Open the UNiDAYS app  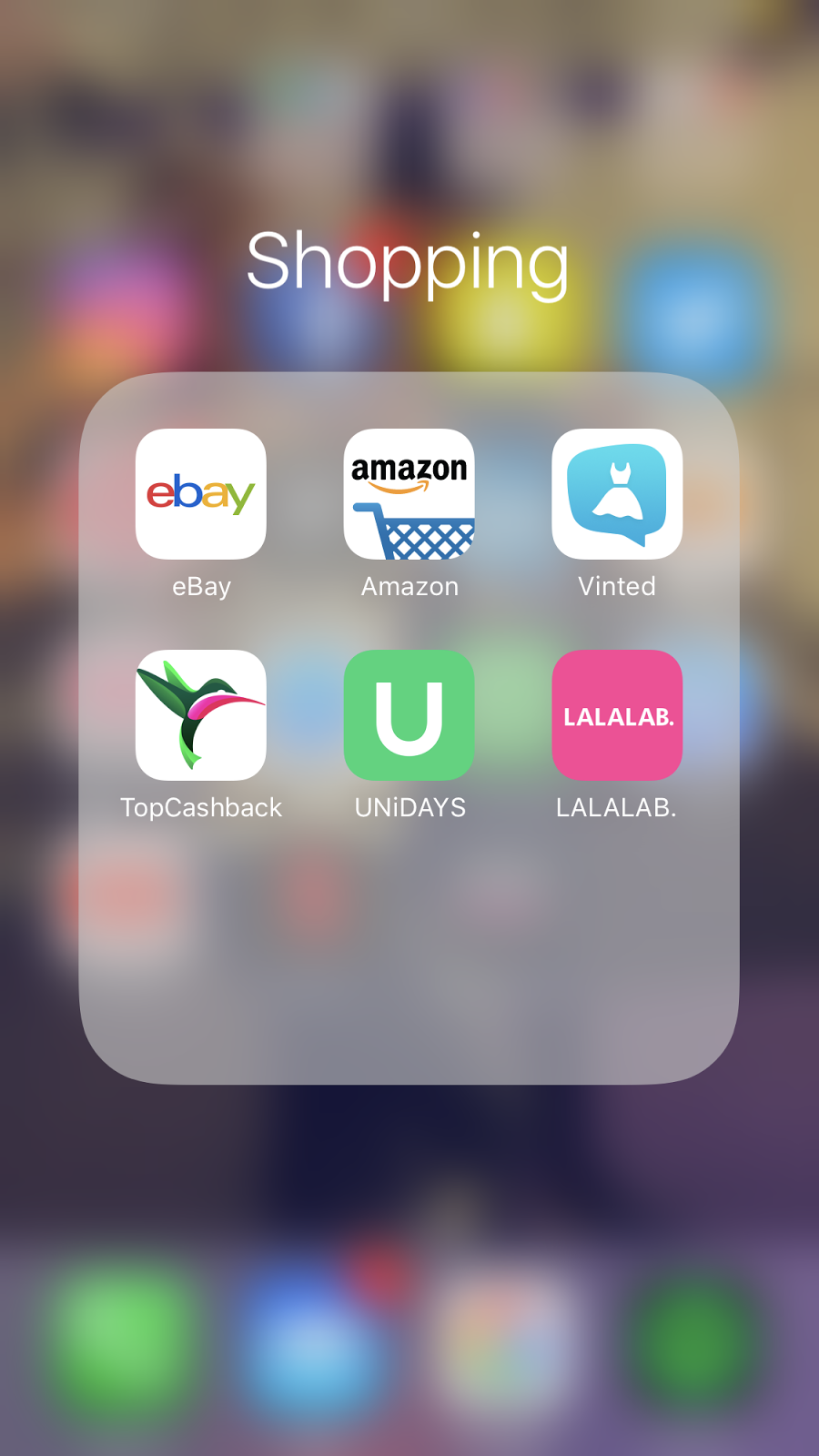pyautogui.click(x=409, y=715)
